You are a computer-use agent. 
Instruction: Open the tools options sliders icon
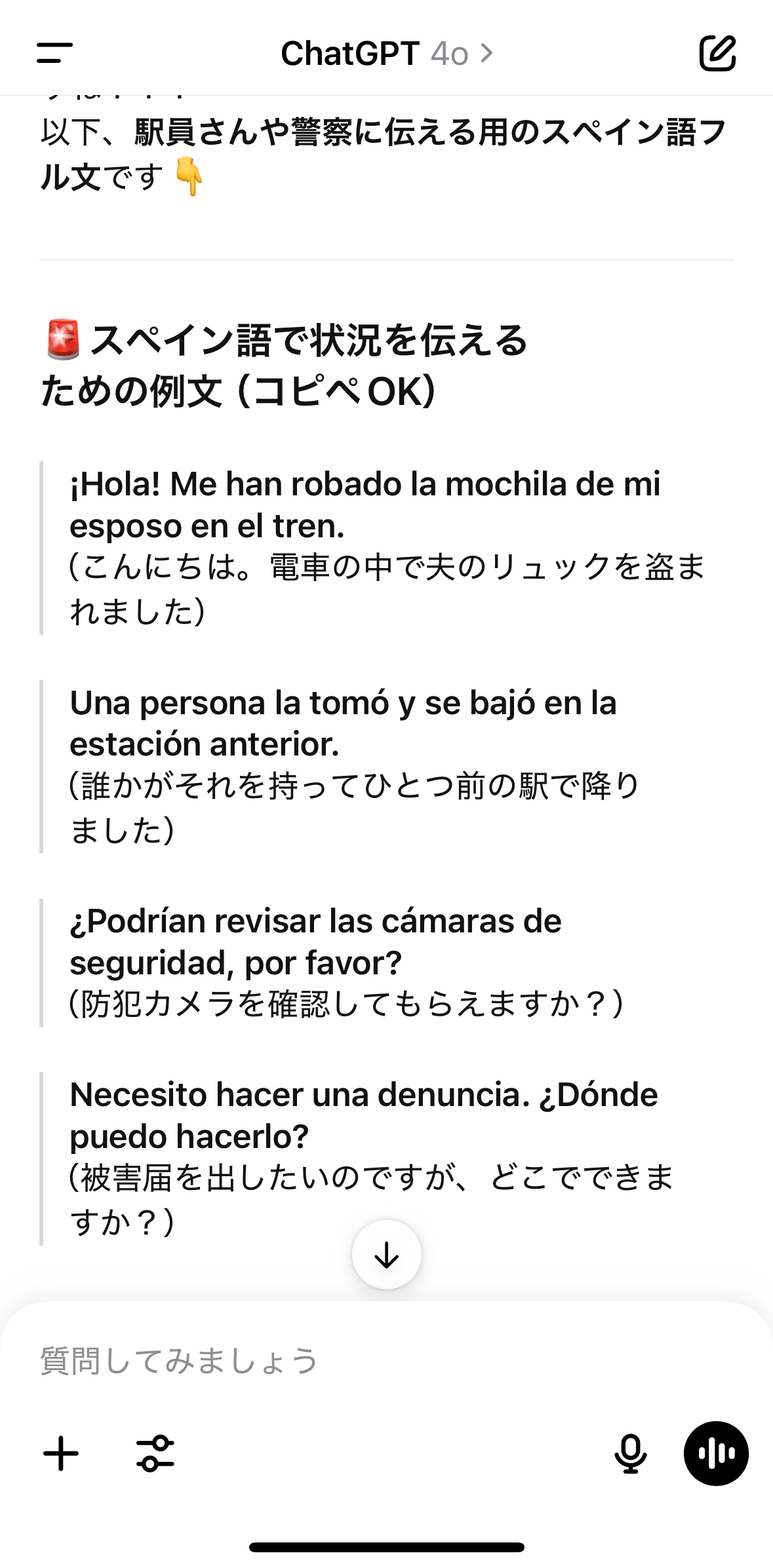click(155, 1453)
